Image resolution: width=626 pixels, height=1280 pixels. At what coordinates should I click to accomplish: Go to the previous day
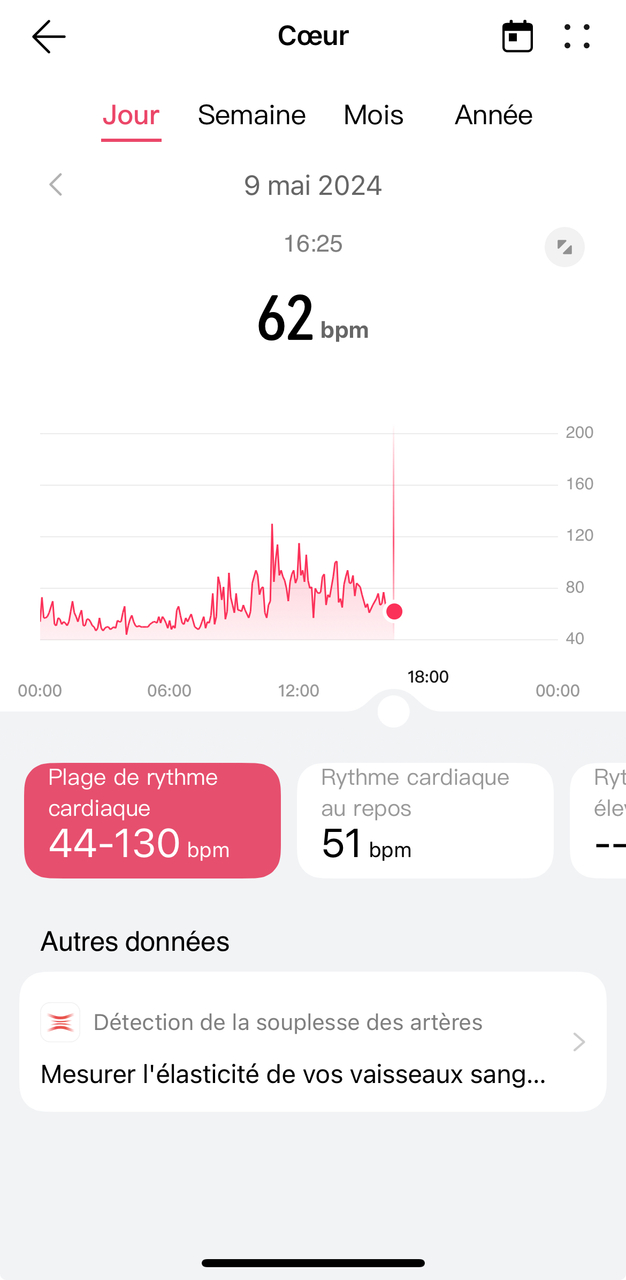point(56,185)
